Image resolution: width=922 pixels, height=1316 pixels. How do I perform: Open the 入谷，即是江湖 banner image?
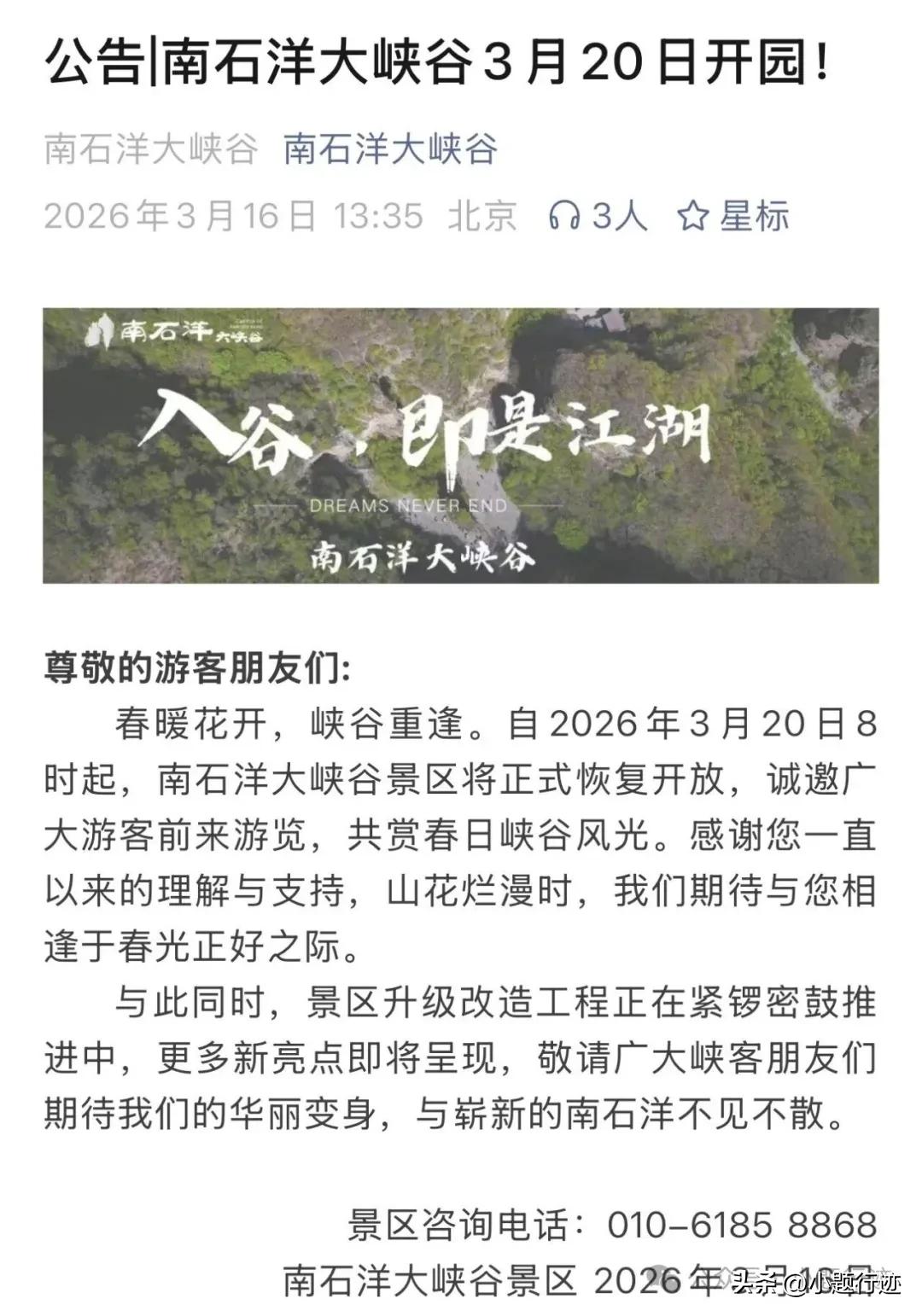pyautogui.click(x=461, y=445)
